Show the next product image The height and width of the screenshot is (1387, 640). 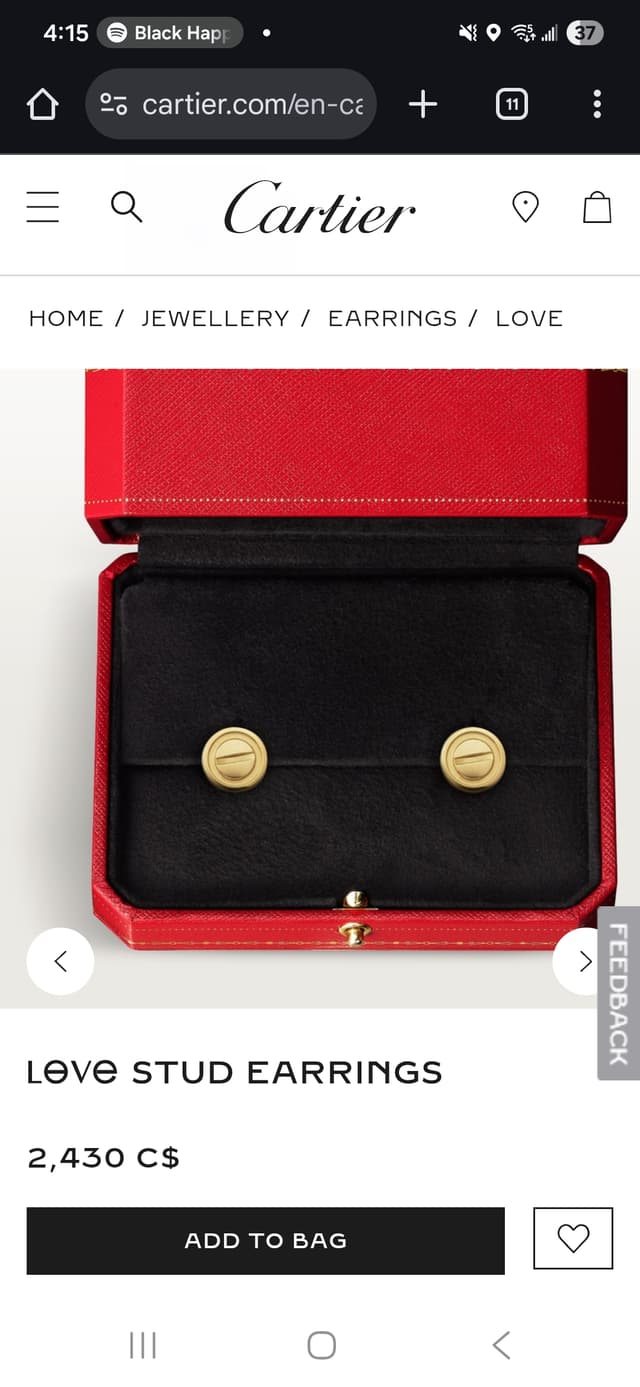[584, 961]
